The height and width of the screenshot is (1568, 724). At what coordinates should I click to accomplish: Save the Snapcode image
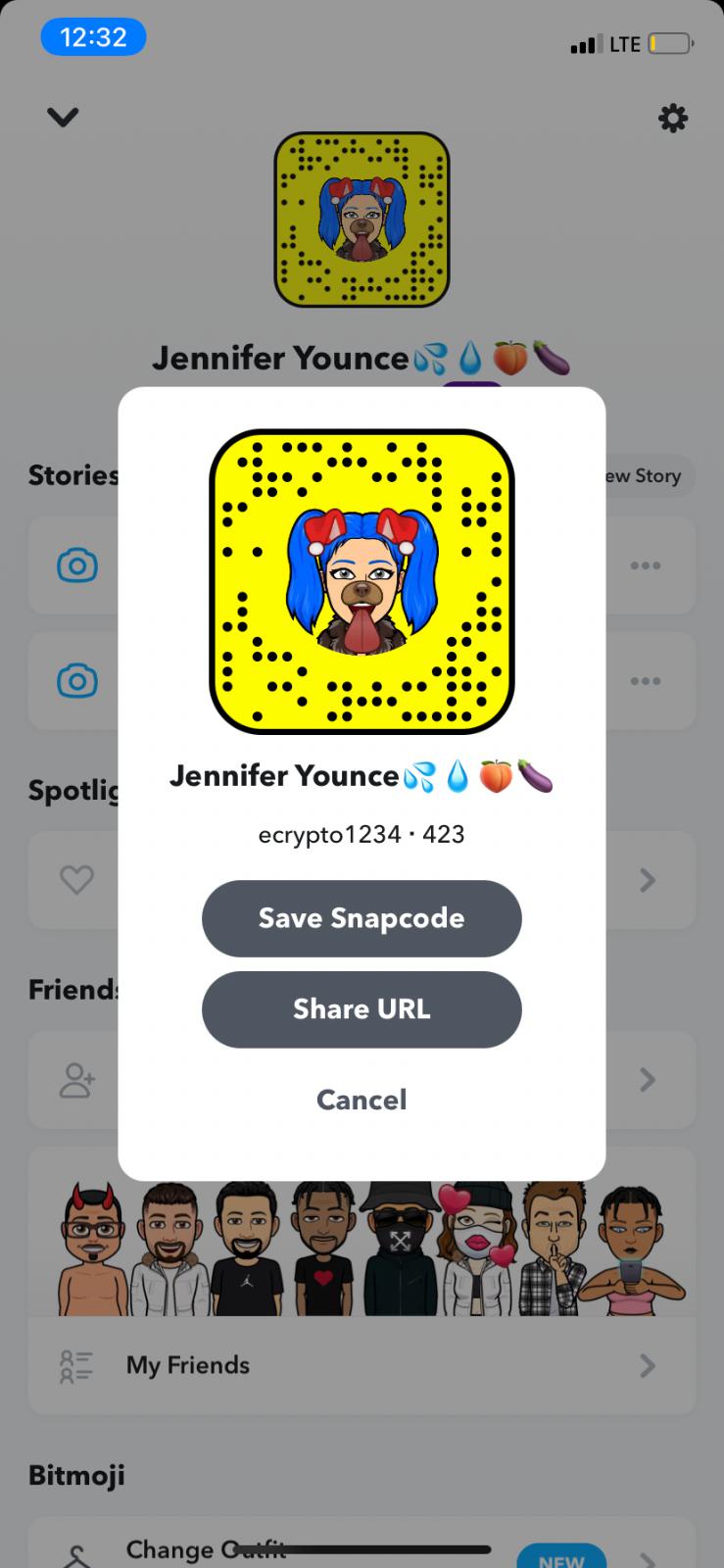[x=361, y=918]
